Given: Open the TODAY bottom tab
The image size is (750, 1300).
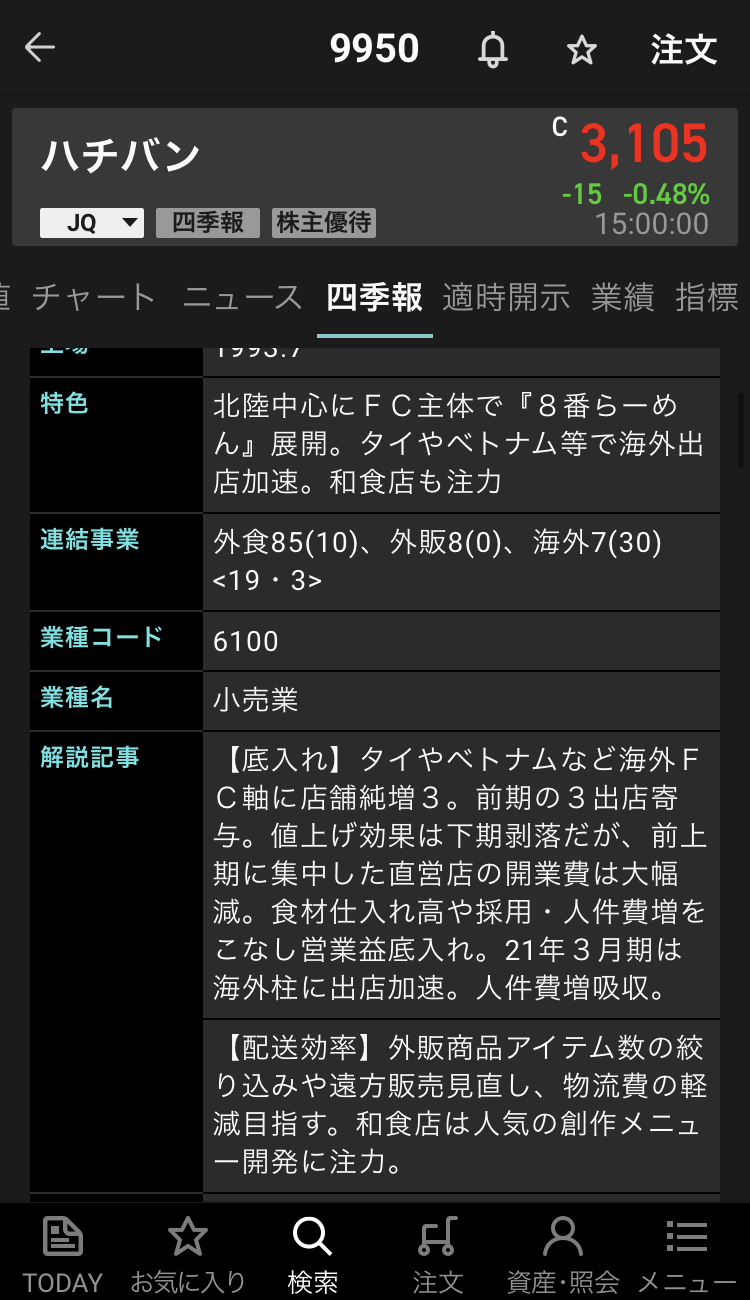Looking at the screenshot, I should (x=63, y=1254).
